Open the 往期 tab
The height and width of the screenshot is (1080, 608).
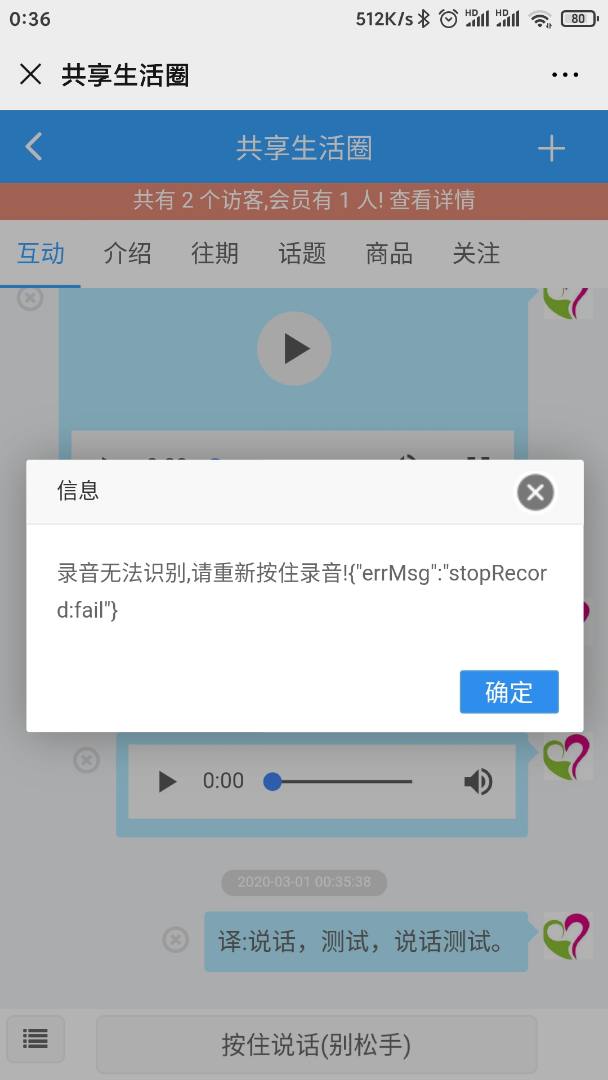coord(215,254)
